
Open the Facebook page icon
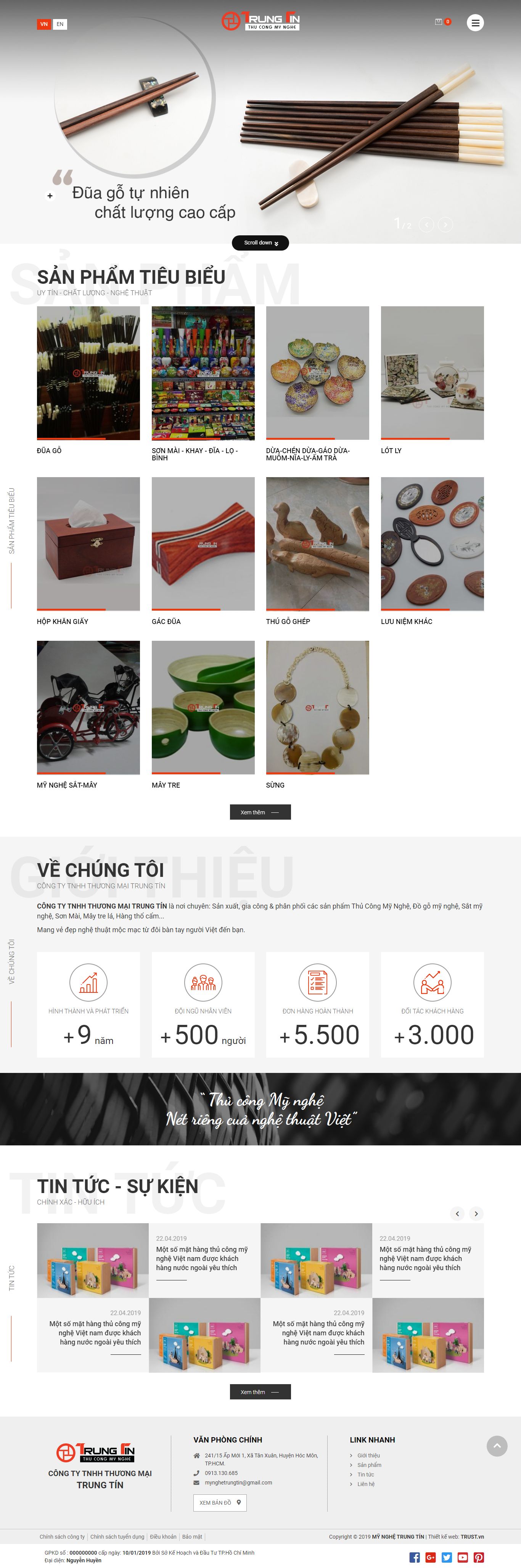415,1557
